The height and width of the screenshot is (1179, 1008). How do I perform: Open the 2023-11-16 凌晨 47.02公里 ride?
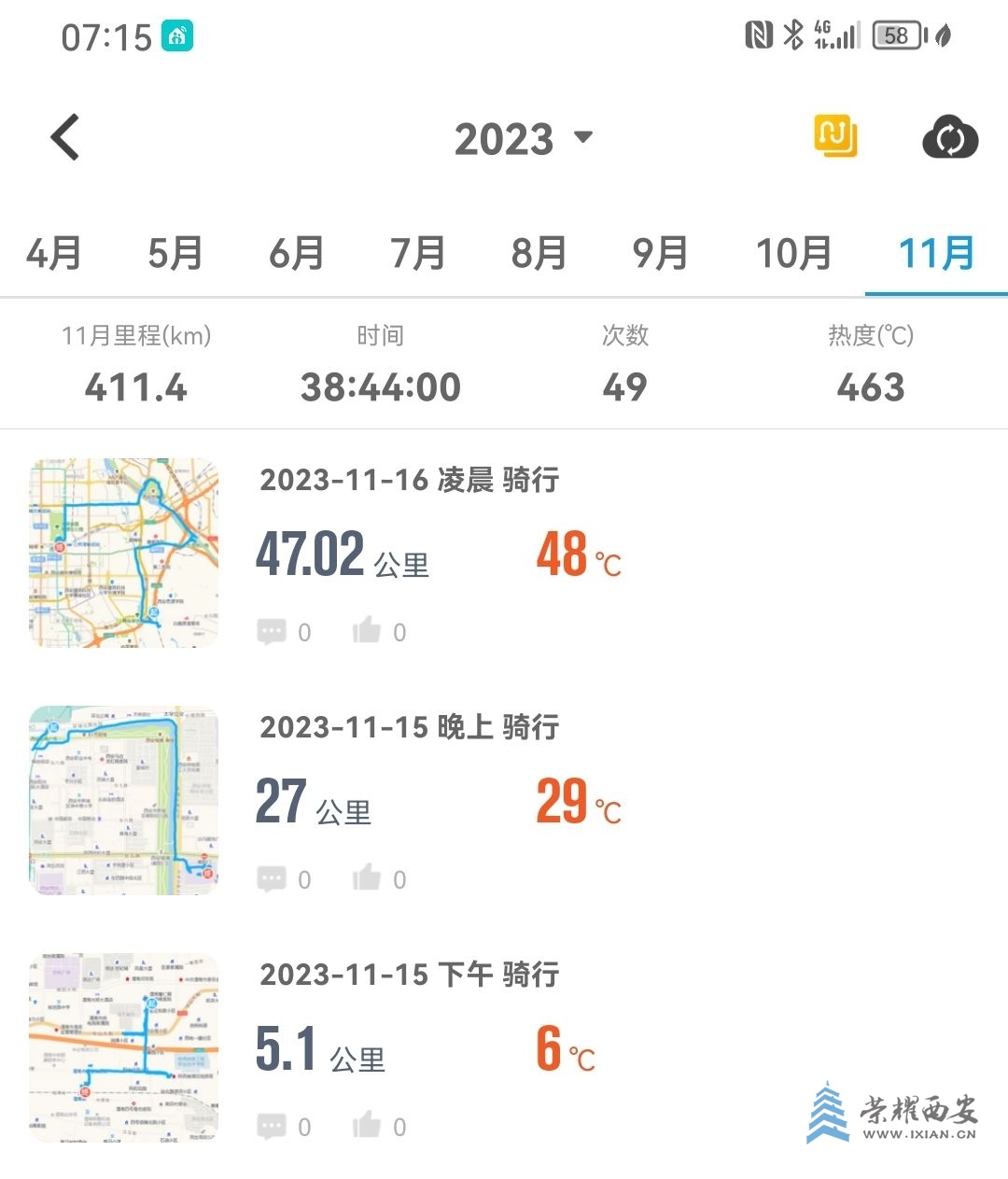(439, 553)
